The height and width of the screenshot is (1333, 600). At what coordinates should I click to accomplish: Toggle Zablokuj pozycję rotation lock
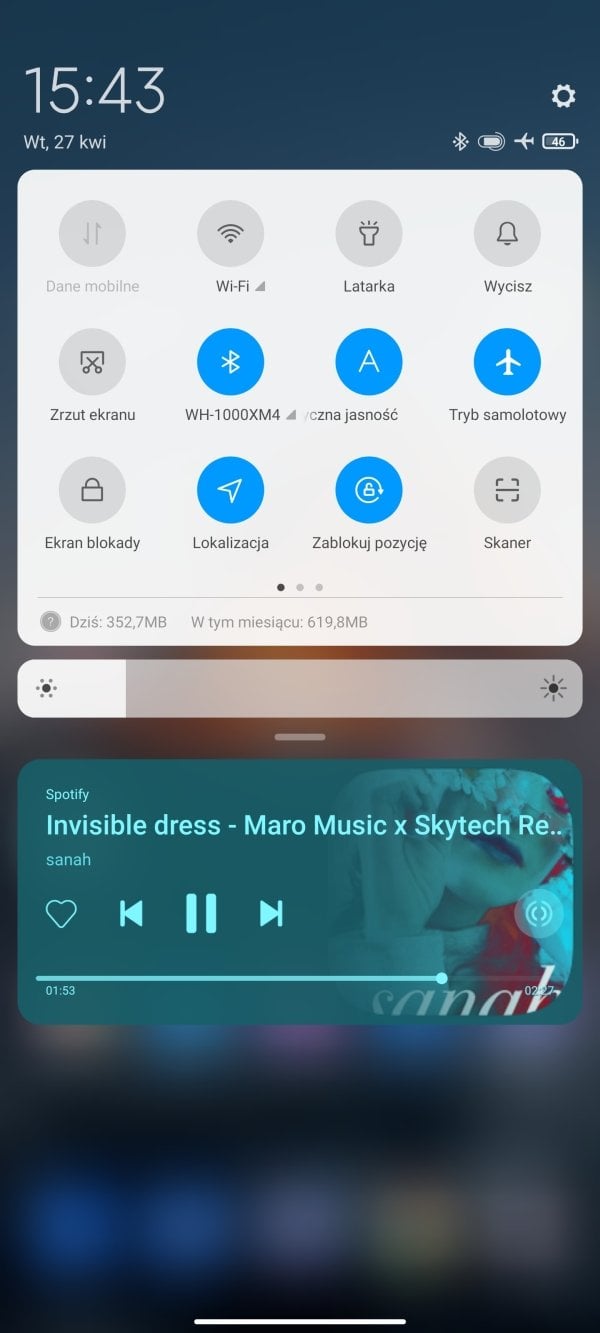click(369, 490)
